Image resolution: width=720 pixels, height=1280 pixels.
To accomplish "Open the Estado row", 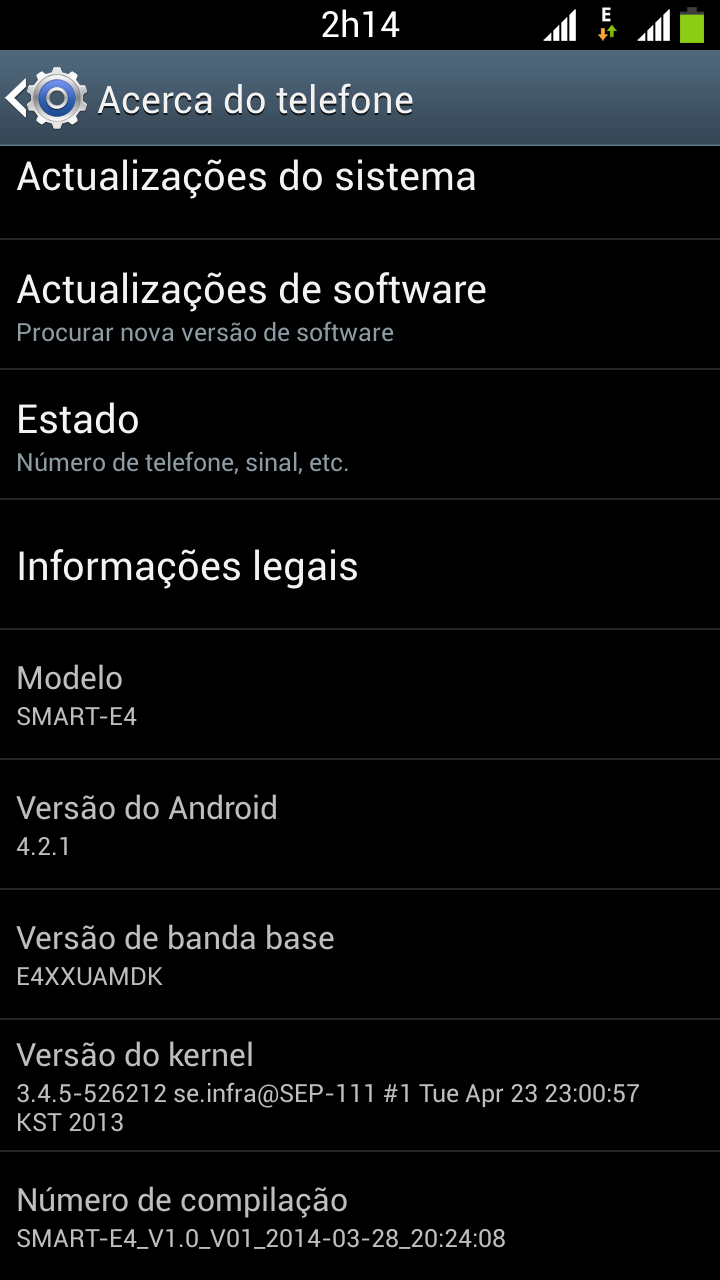I will pos(360,435).
